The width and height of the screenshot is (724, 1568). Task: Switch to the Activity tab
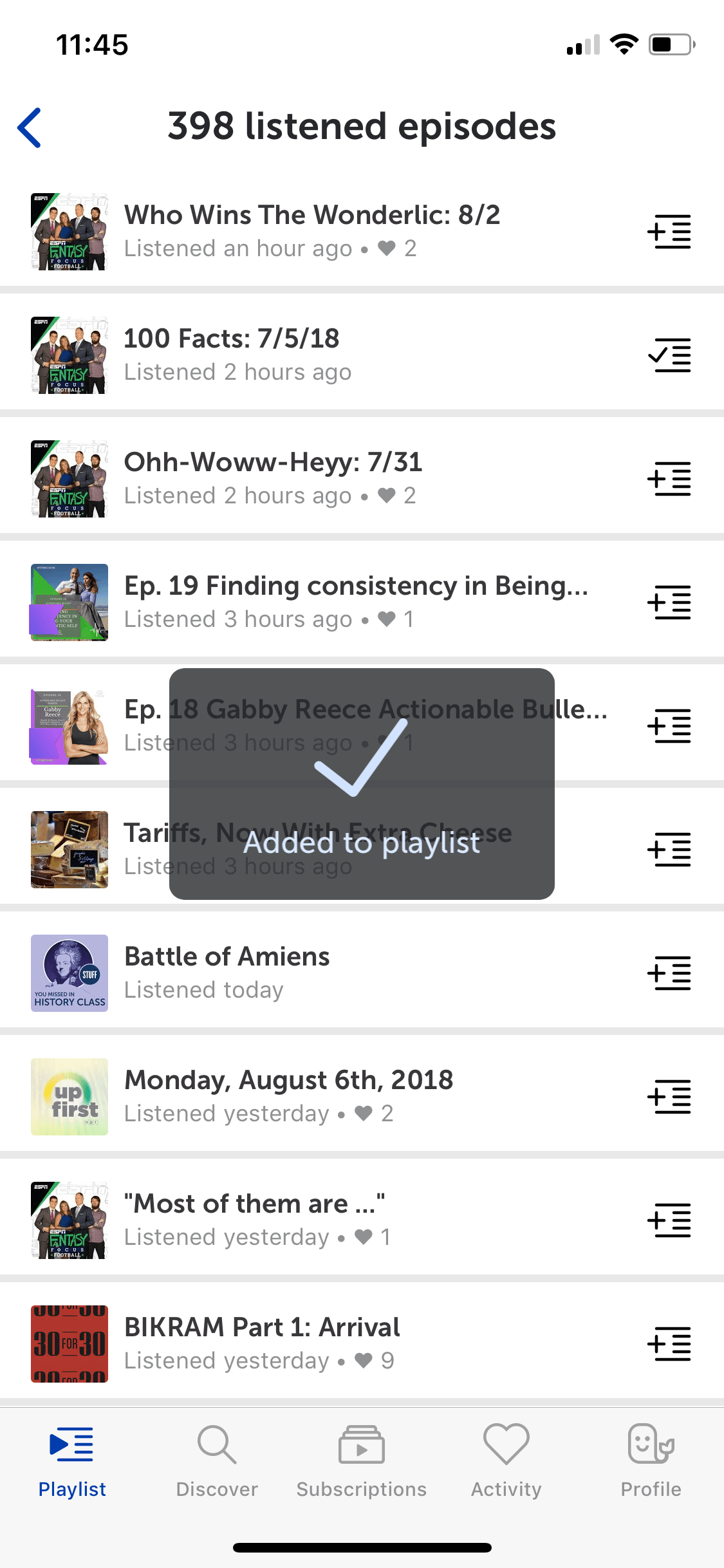tap(506, 1461)
